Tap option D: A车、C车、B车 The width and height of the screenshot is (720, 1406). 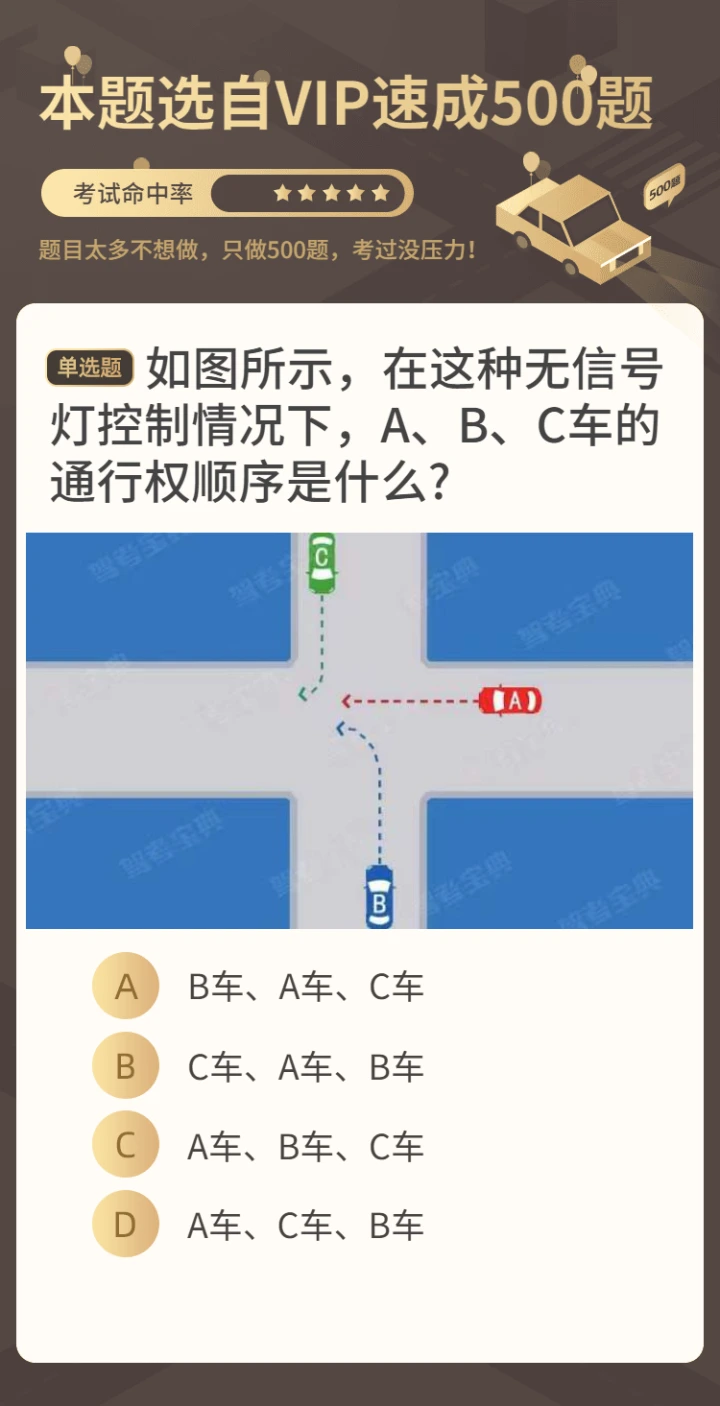258,1224
